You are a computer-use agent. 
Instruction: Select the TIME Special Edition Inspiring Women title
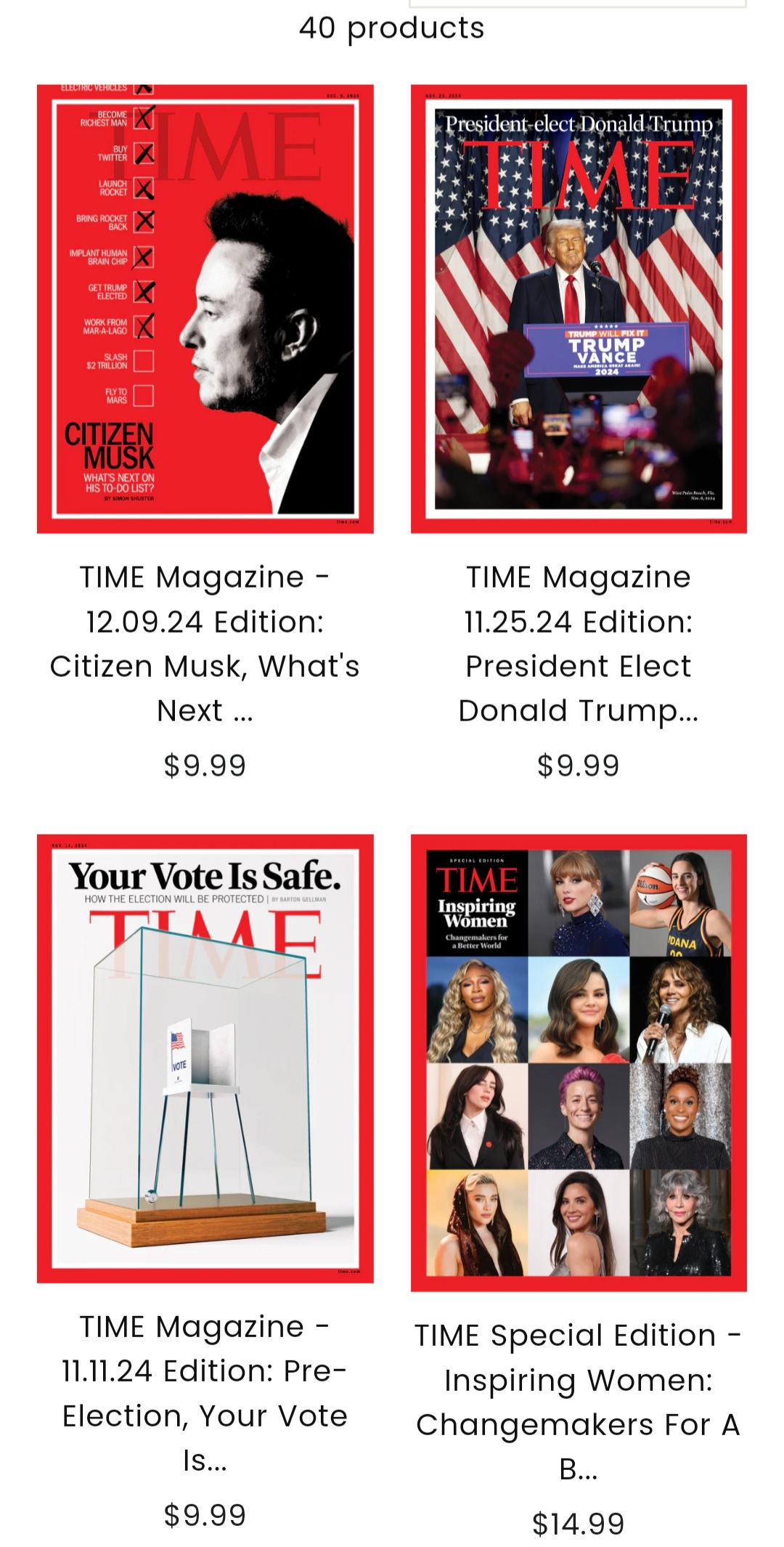pos(579,1402)
